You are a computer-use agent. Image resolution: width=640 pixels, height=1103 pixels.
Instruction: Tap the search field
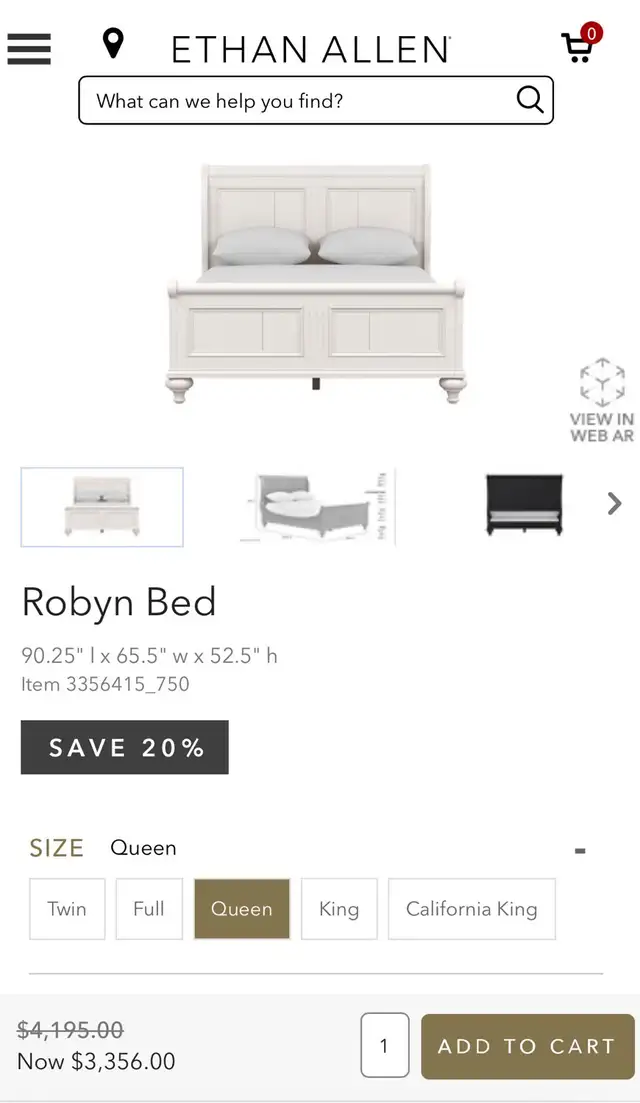(x=300, y=101)
